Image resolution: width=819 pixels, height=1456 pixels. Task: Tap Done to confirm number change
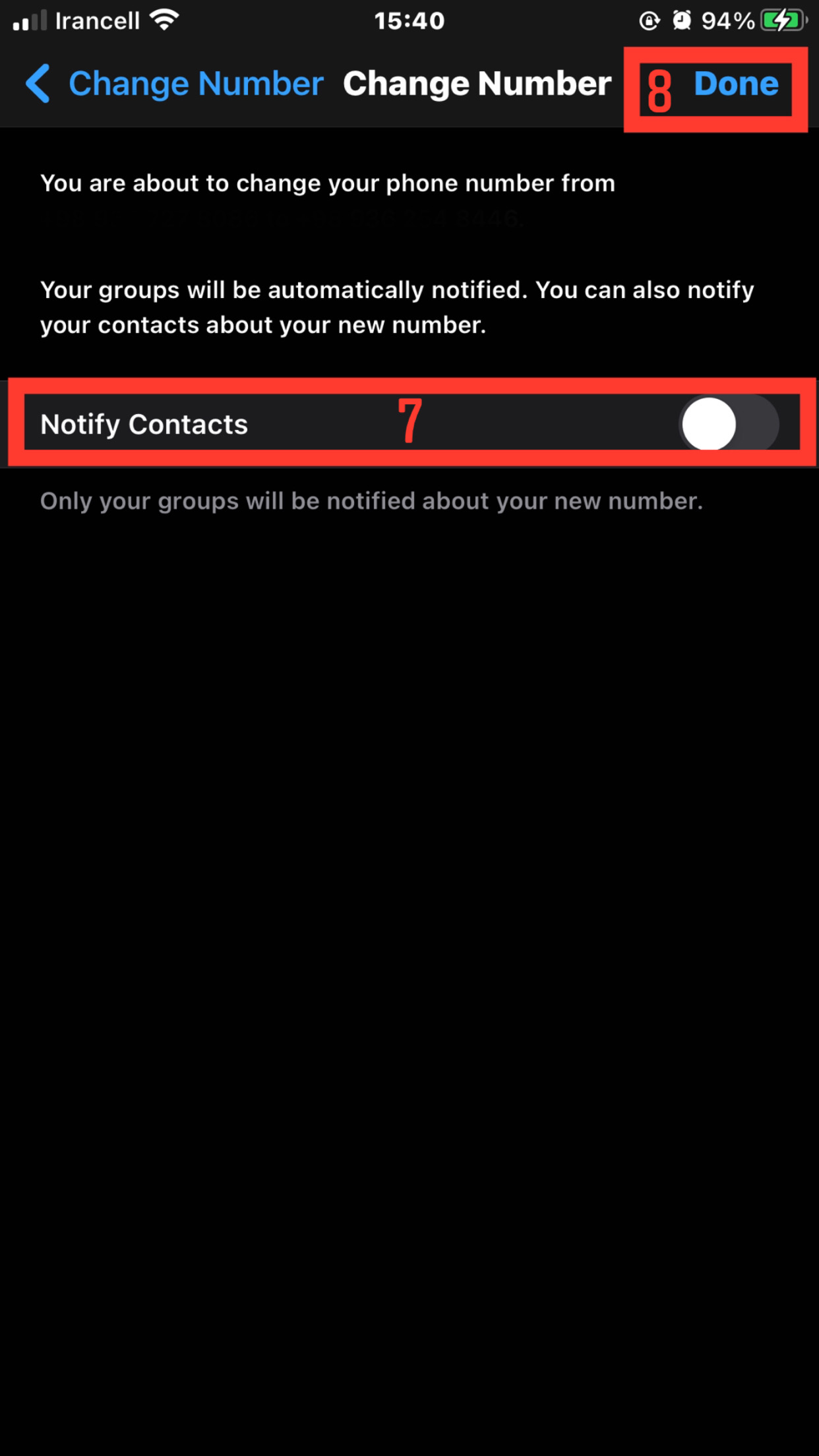[x=735, y=84]
